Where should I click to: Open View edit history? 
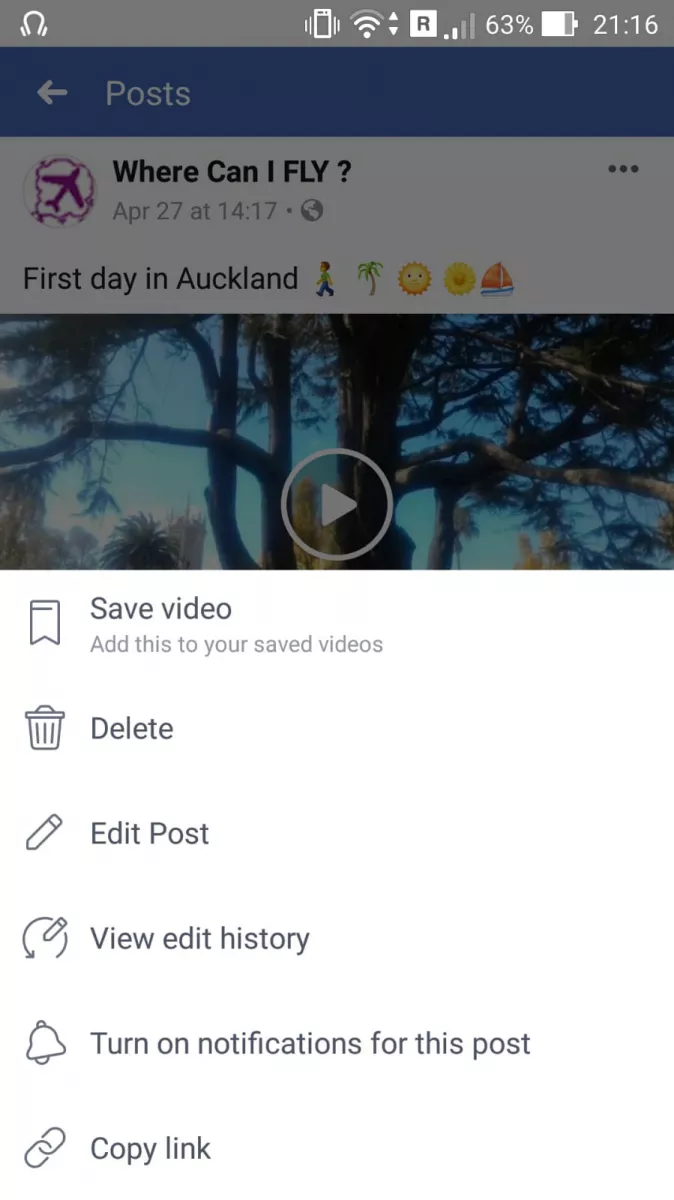coord(337,939)
